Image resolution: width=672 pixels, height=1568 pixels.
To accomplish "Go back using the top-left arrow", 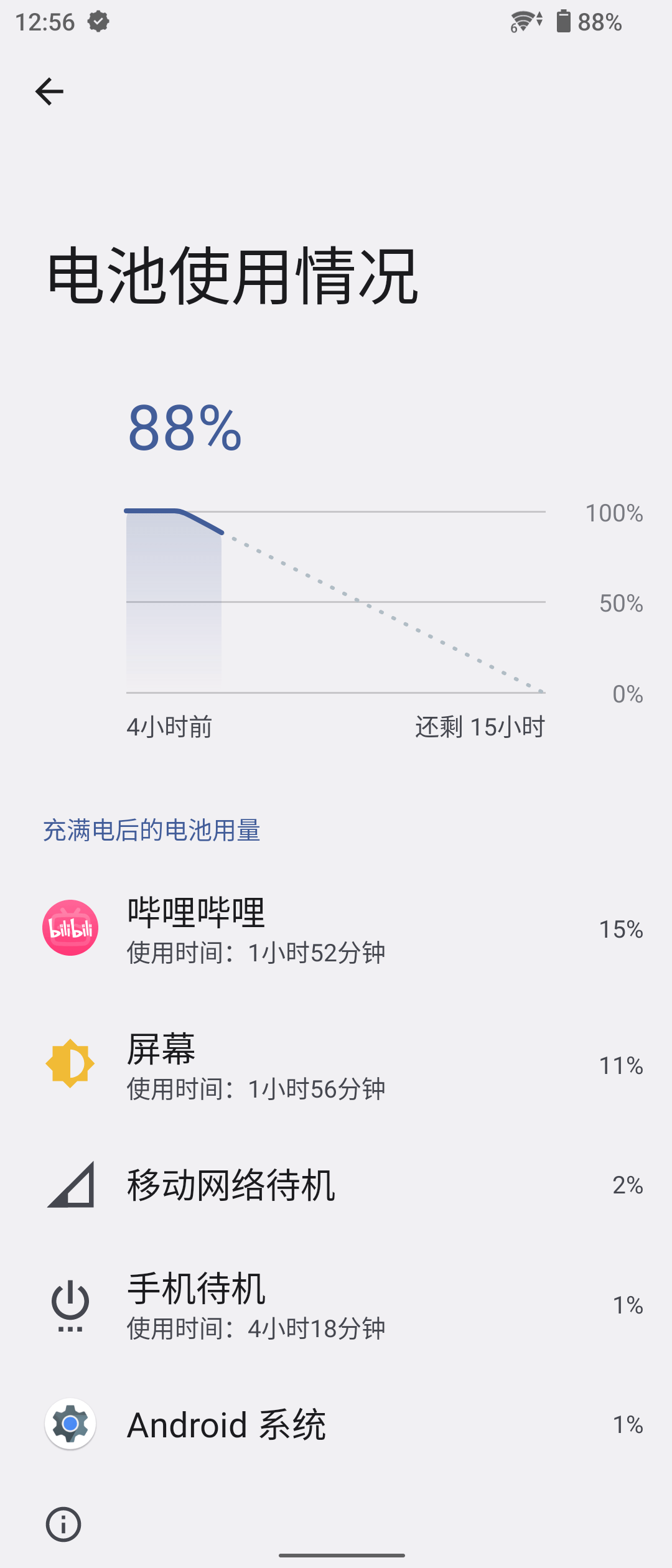I will (x=49, y=92).
